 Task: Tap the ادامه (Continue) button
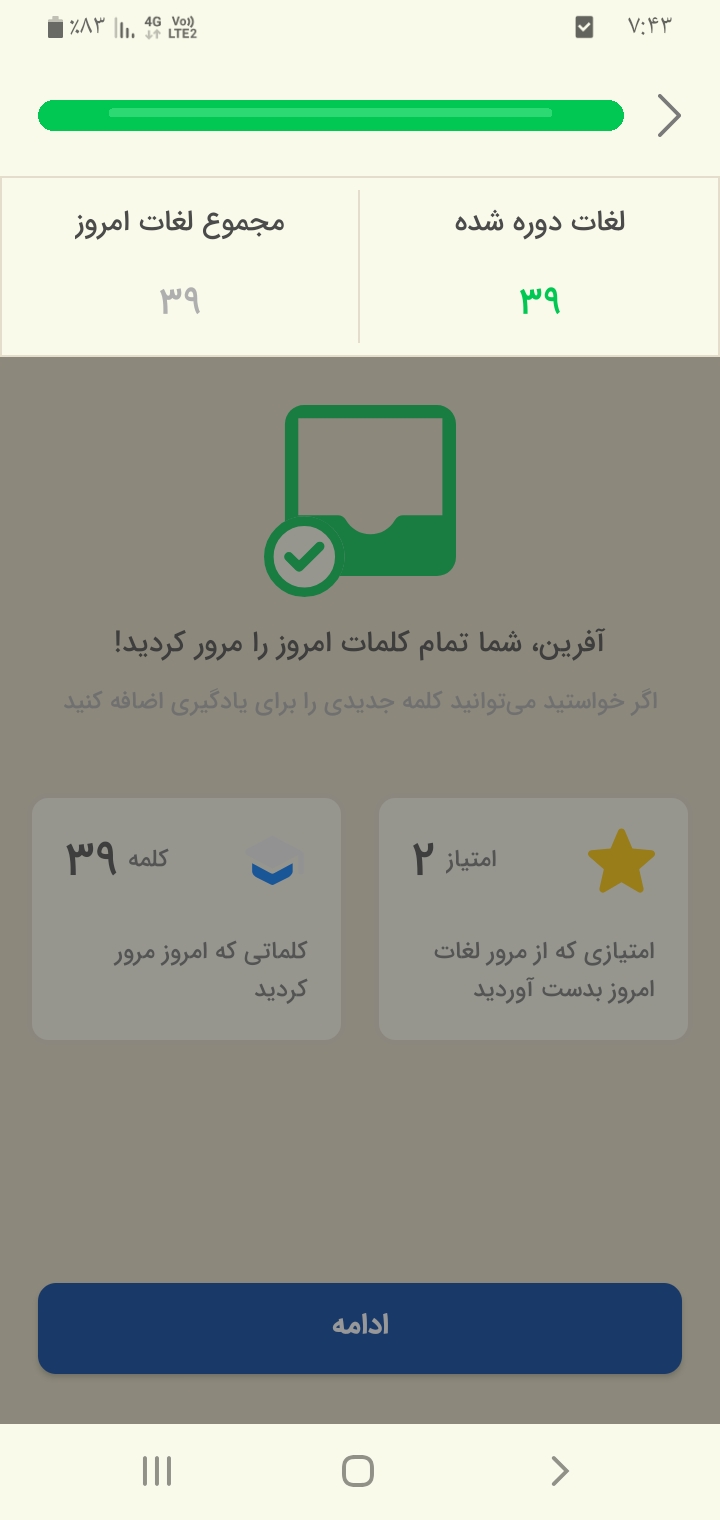pyautogui.click(x=360, y=1328)
